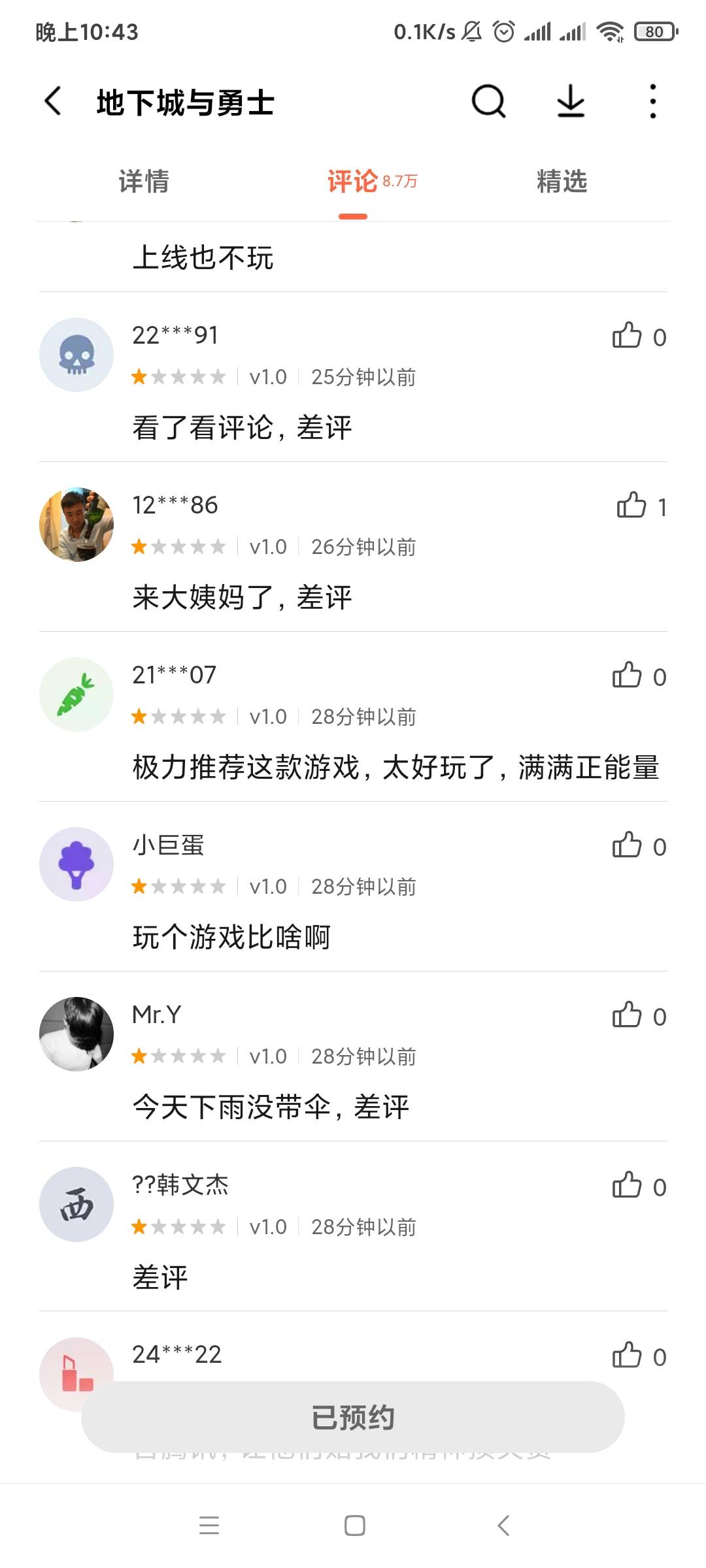The width and height of the screenshot is (706, 1568).
Task: Open the downloads icon
Action: [571, 102]
